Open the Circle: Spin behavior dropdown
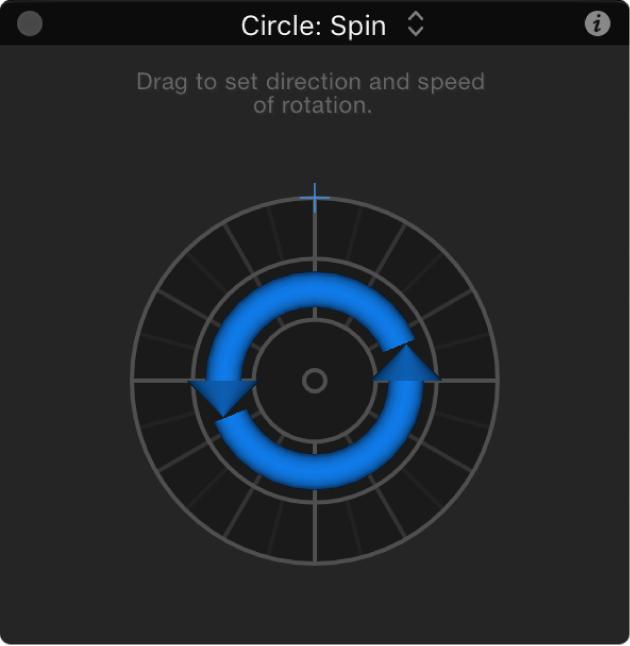The image size is (630, 646). click(x=415, y=25)
